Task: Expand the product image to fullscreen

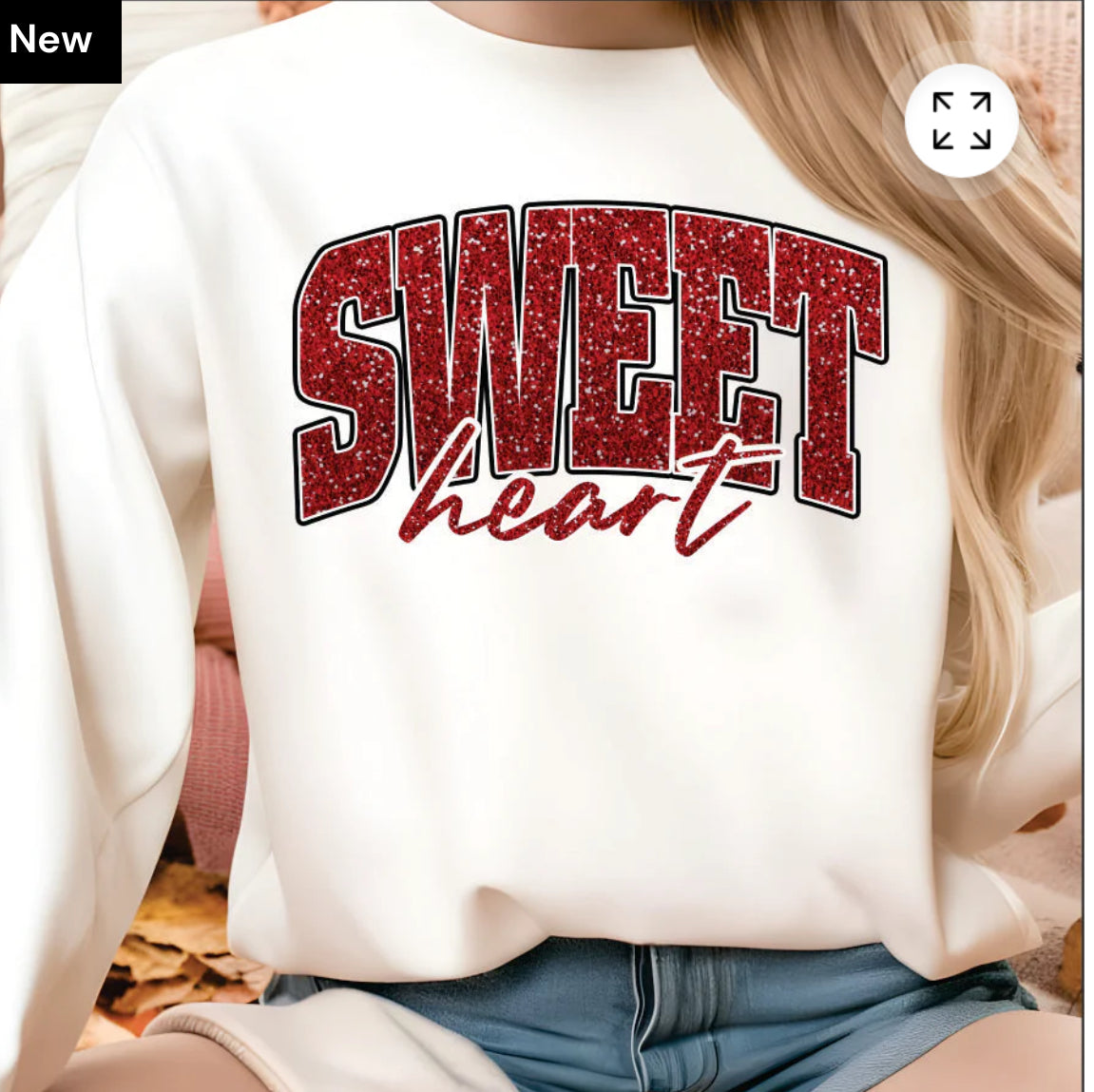Action: (961, 121)
